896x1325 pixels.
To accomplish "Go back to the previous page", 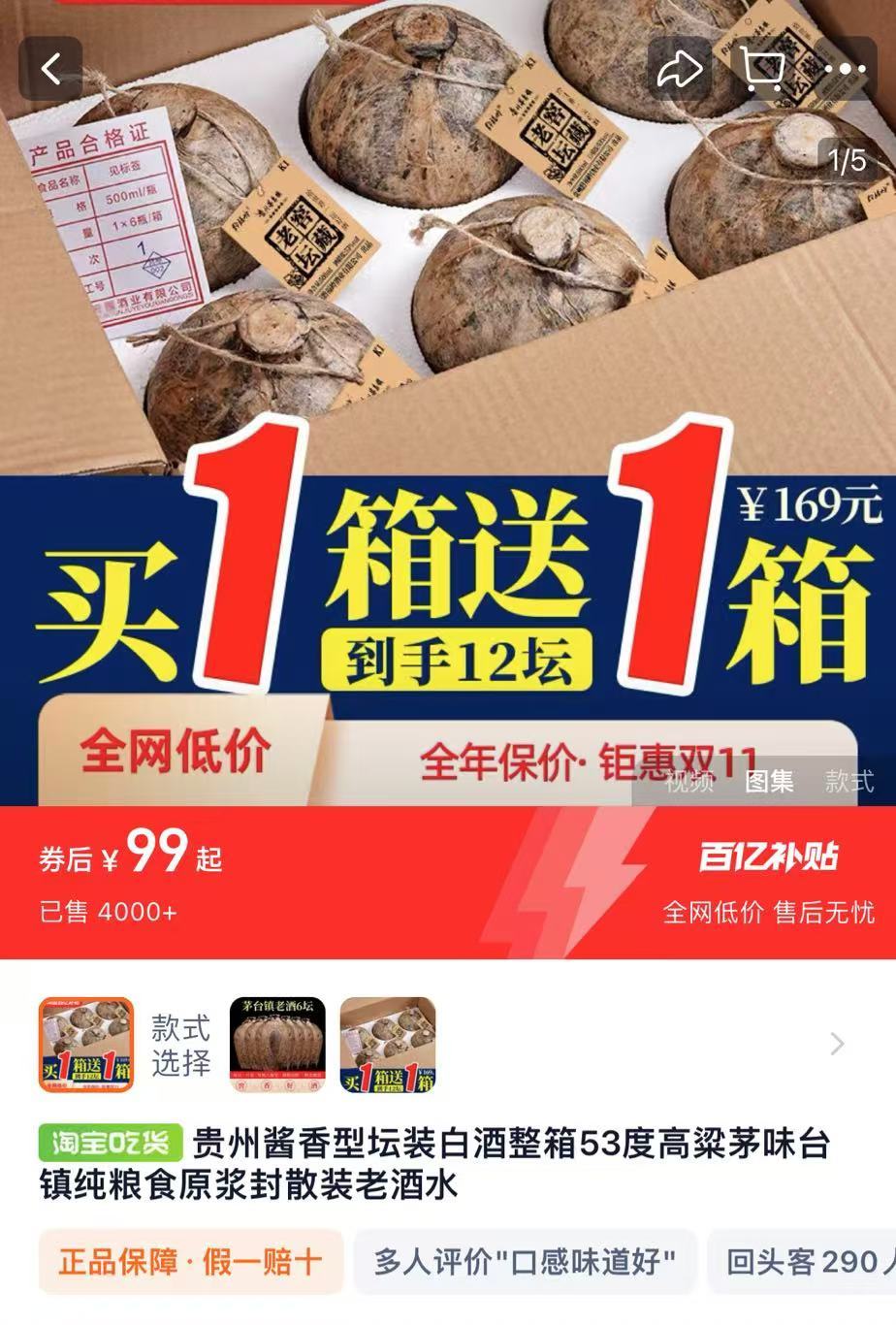I will pos(49,69).
